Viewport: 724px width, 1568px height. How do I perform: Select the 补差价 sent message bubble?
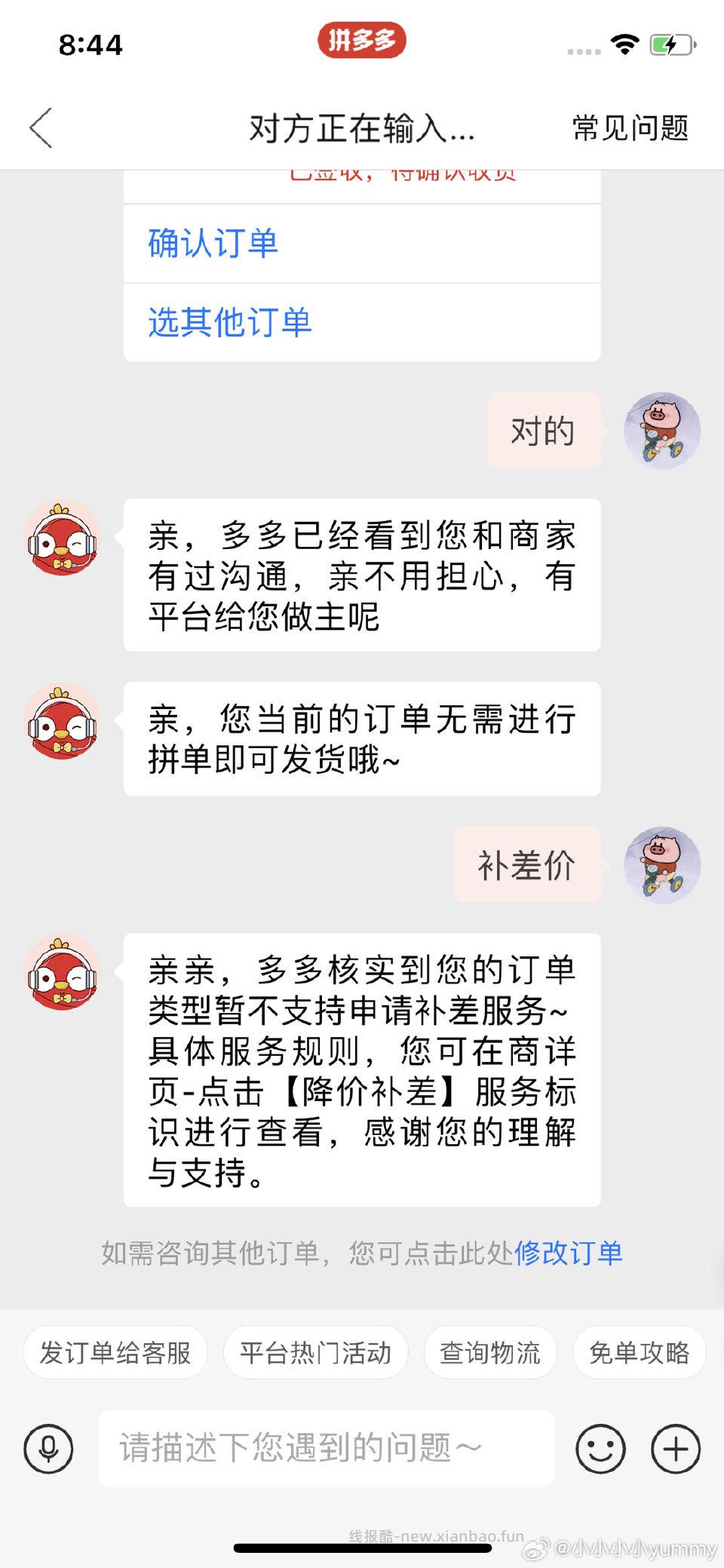(526, 865)
